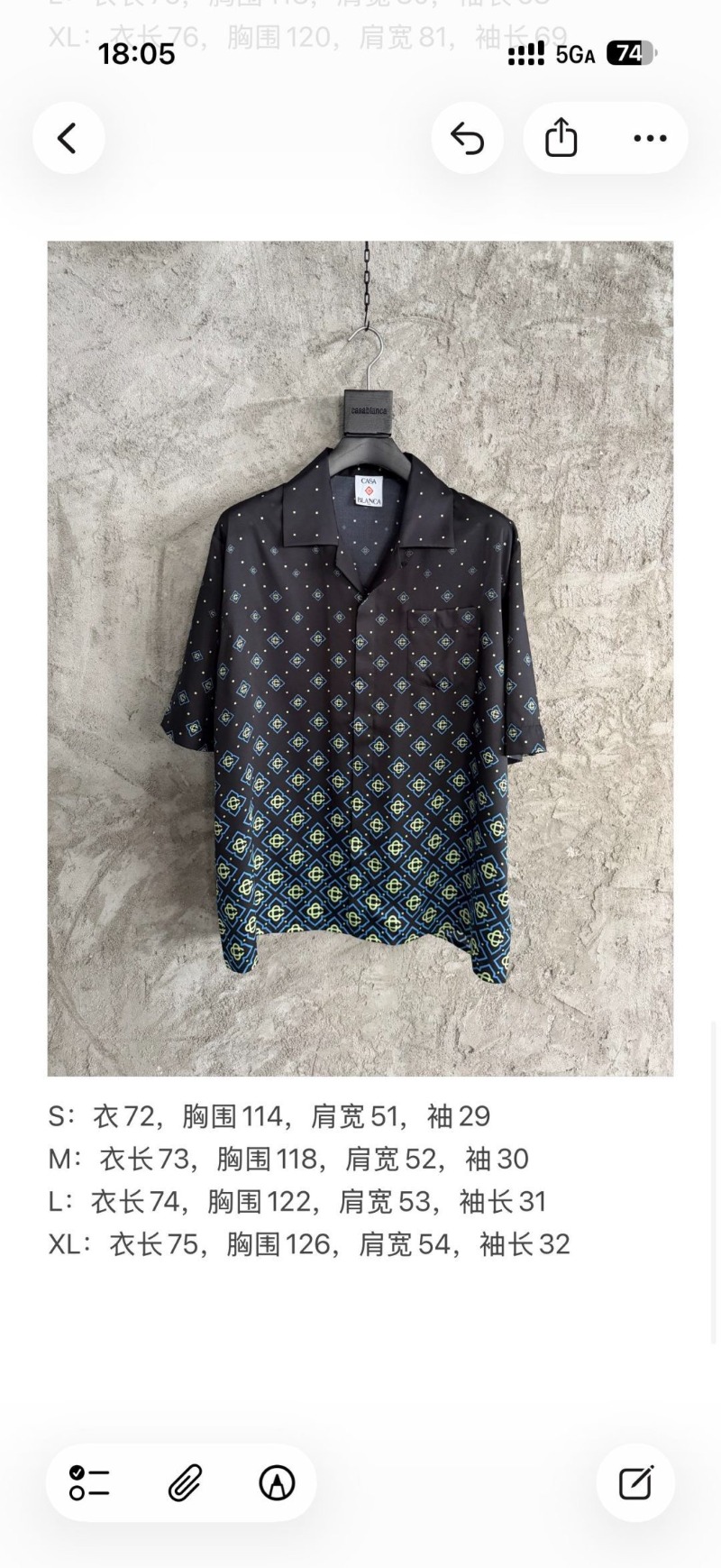Viewport: 721px width, 1568px height.
Task: Go back to the notes list
Action: [68, 138]
